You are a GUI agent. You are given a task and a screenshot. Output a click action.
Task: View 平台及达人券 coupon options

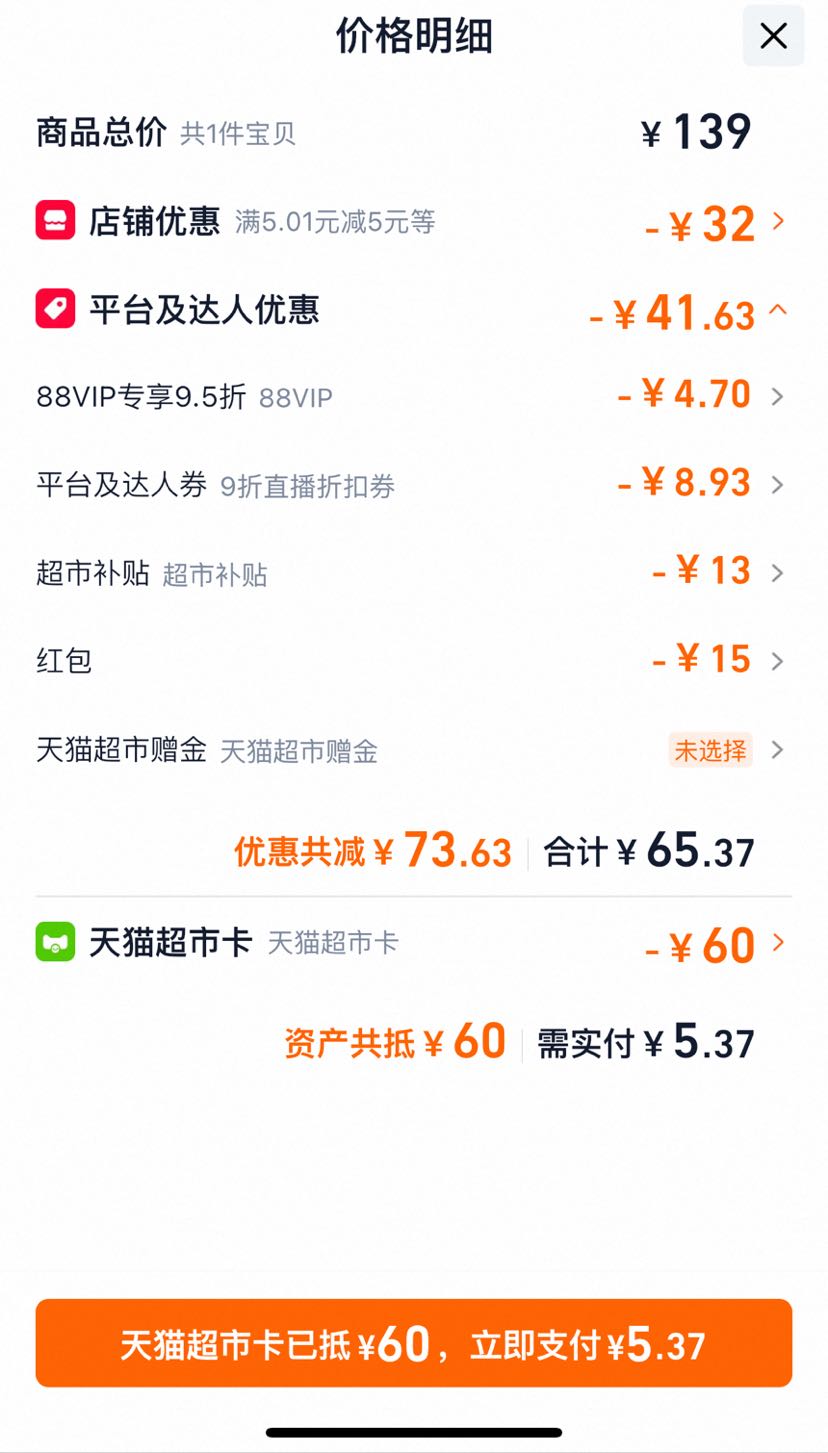[413, 485]
